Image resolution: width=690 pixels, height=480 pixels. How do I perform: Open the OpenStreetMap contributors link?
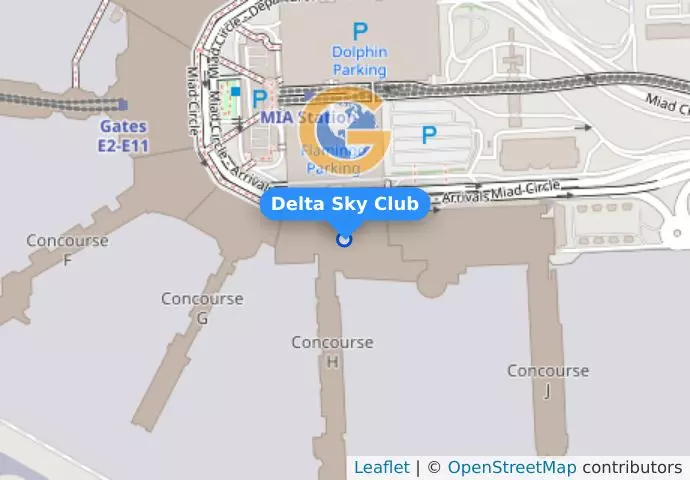coord(511,468)
